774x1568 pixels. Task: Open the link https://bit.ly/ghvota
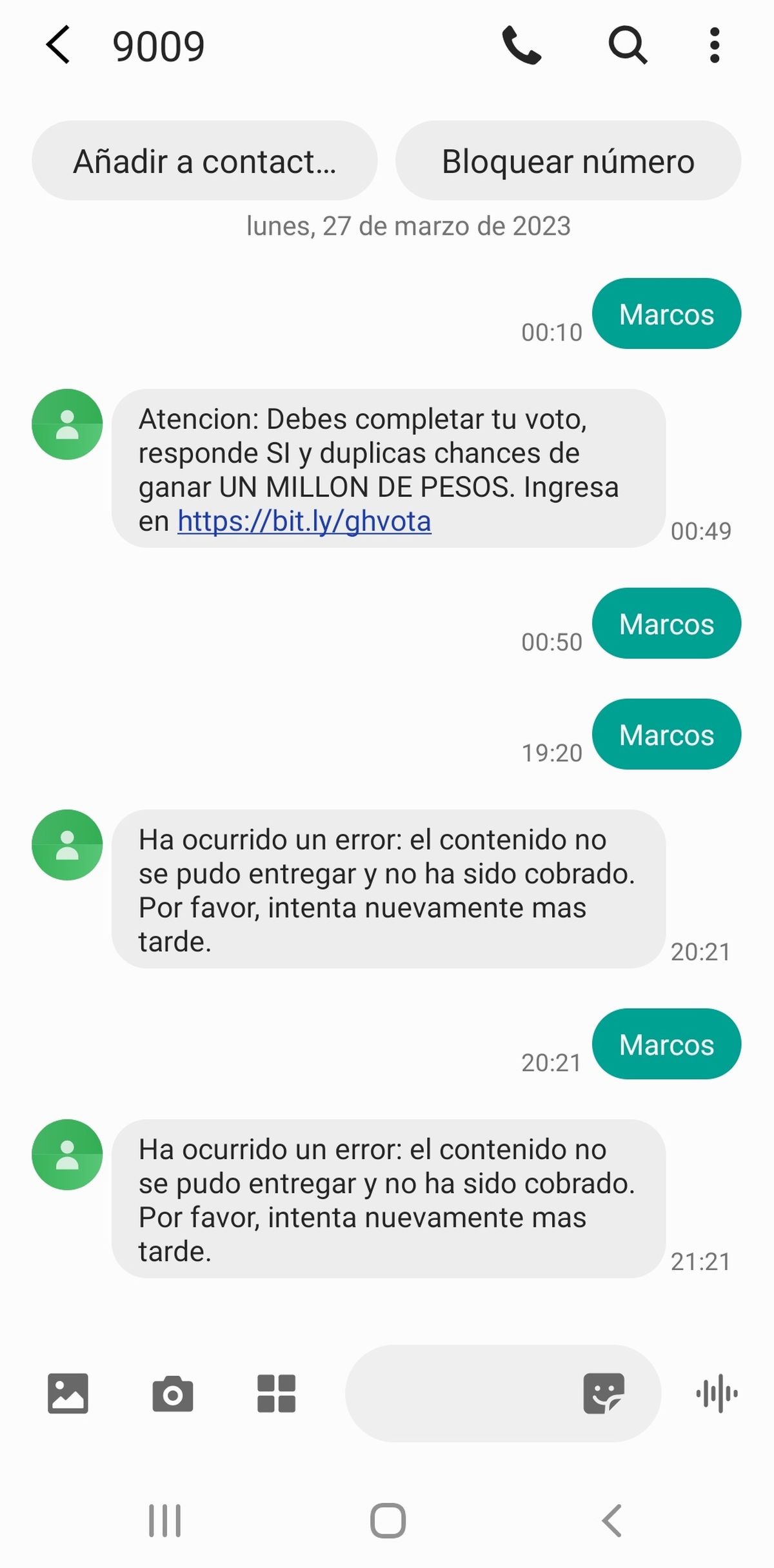pos(303,521)
